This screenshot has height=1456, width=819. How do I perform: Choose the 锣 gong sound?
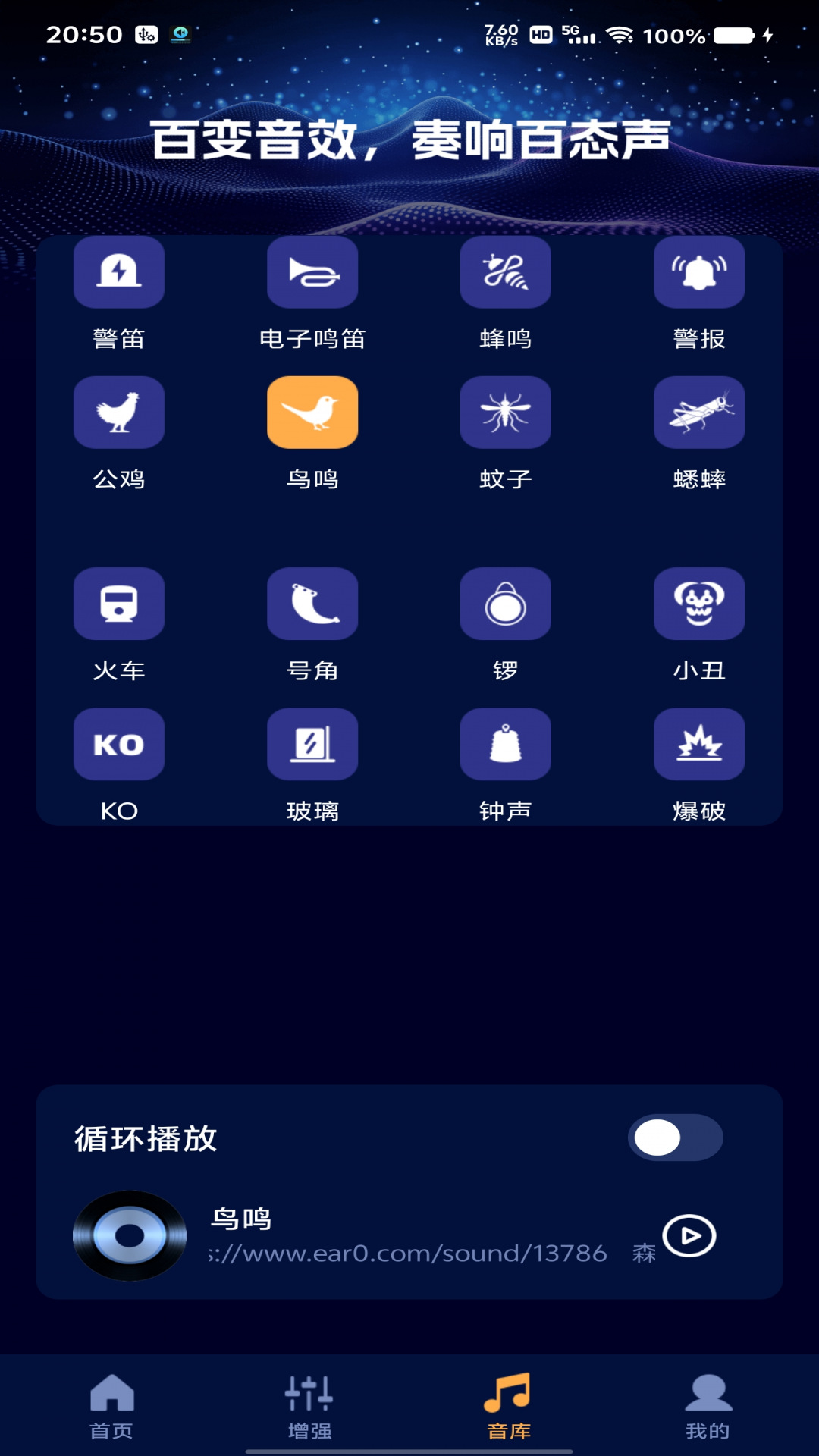coord(506,604)
